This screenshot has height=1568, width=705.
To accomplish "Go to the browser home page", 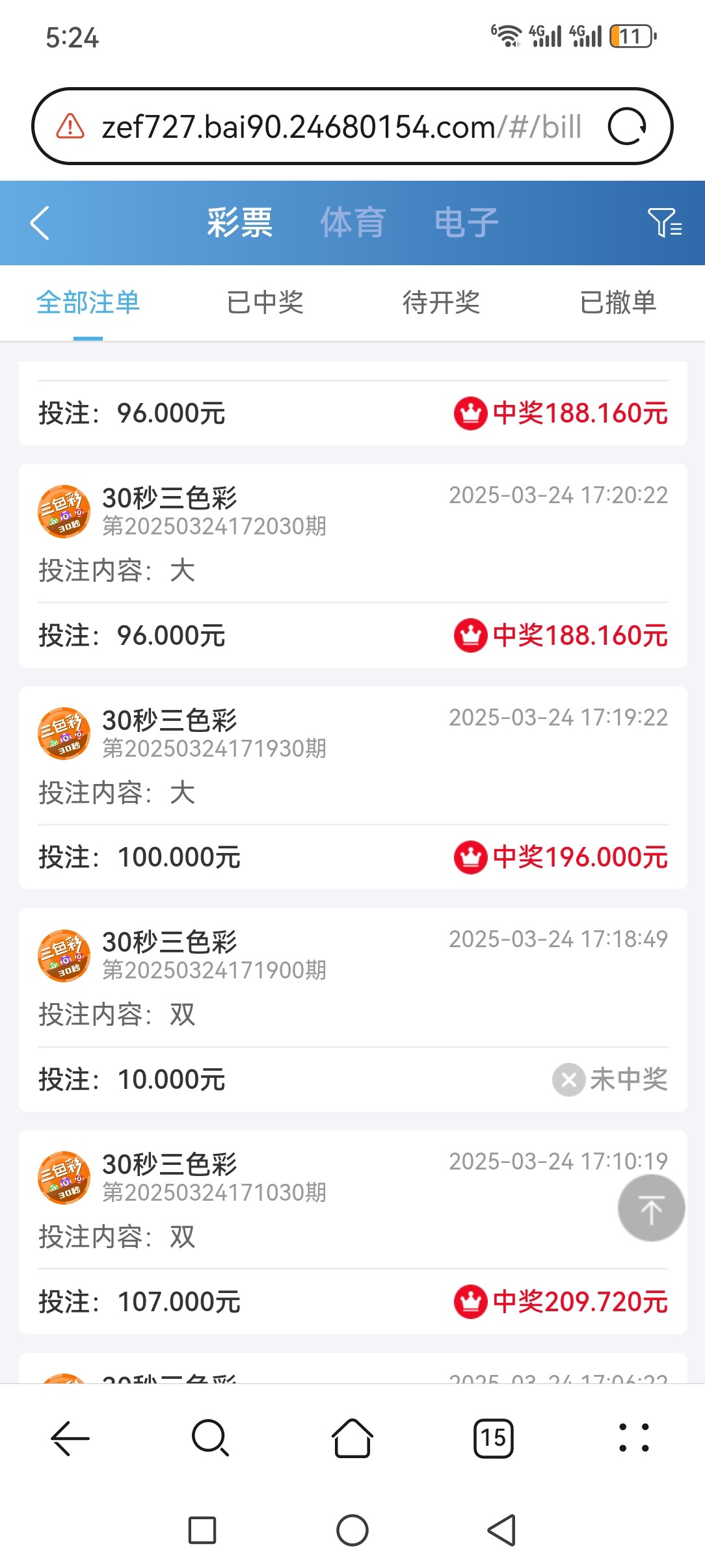I will (352, 1438).
